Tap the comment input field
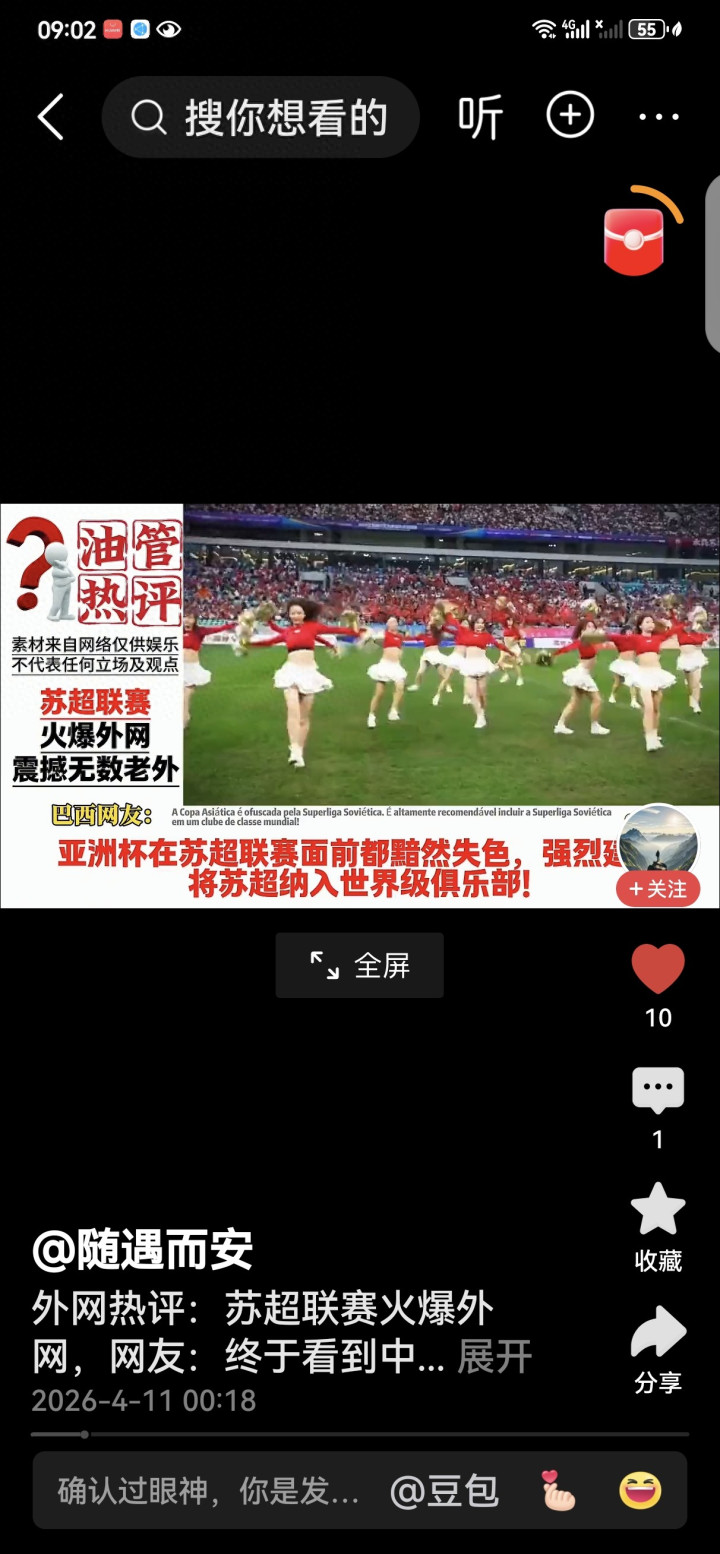The width and height of the screenshot is (720, 1554). click(208, 1491)
